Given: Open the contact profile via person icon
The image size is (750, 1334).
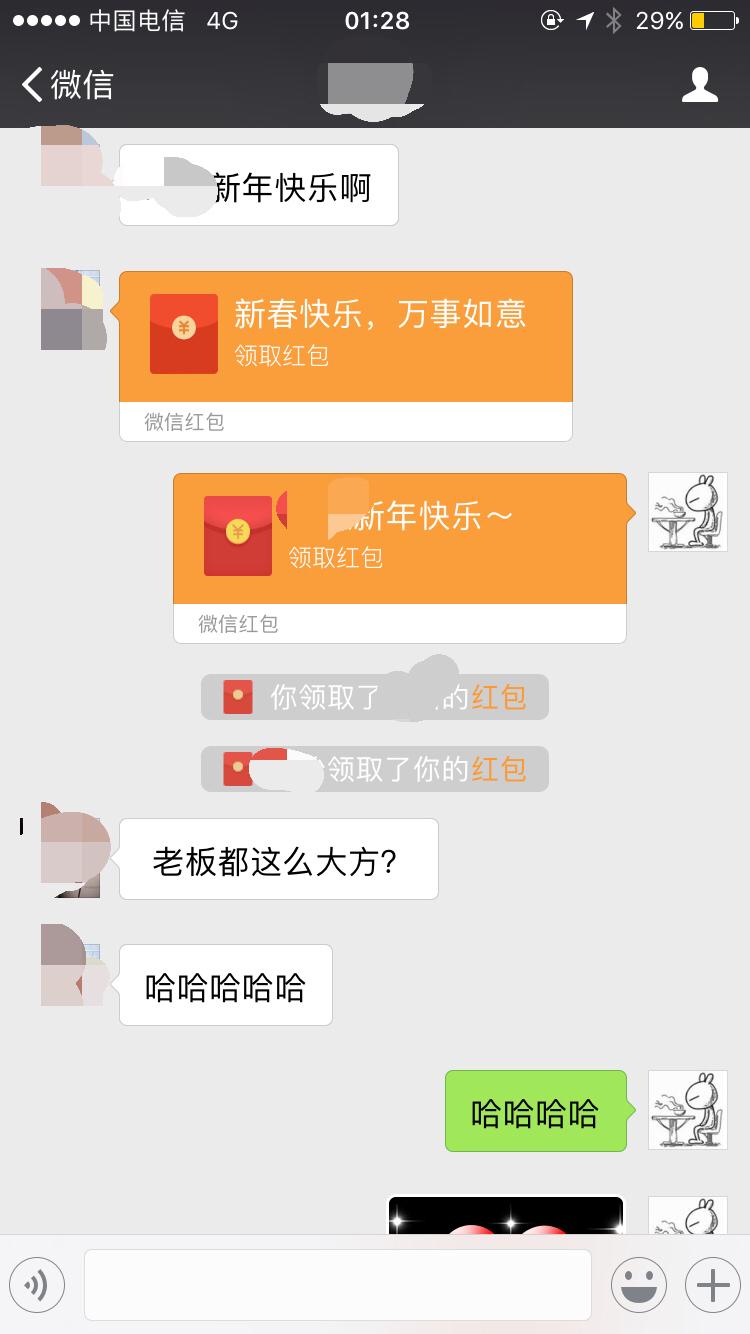Looking at the screenshot, I should 701,85.
